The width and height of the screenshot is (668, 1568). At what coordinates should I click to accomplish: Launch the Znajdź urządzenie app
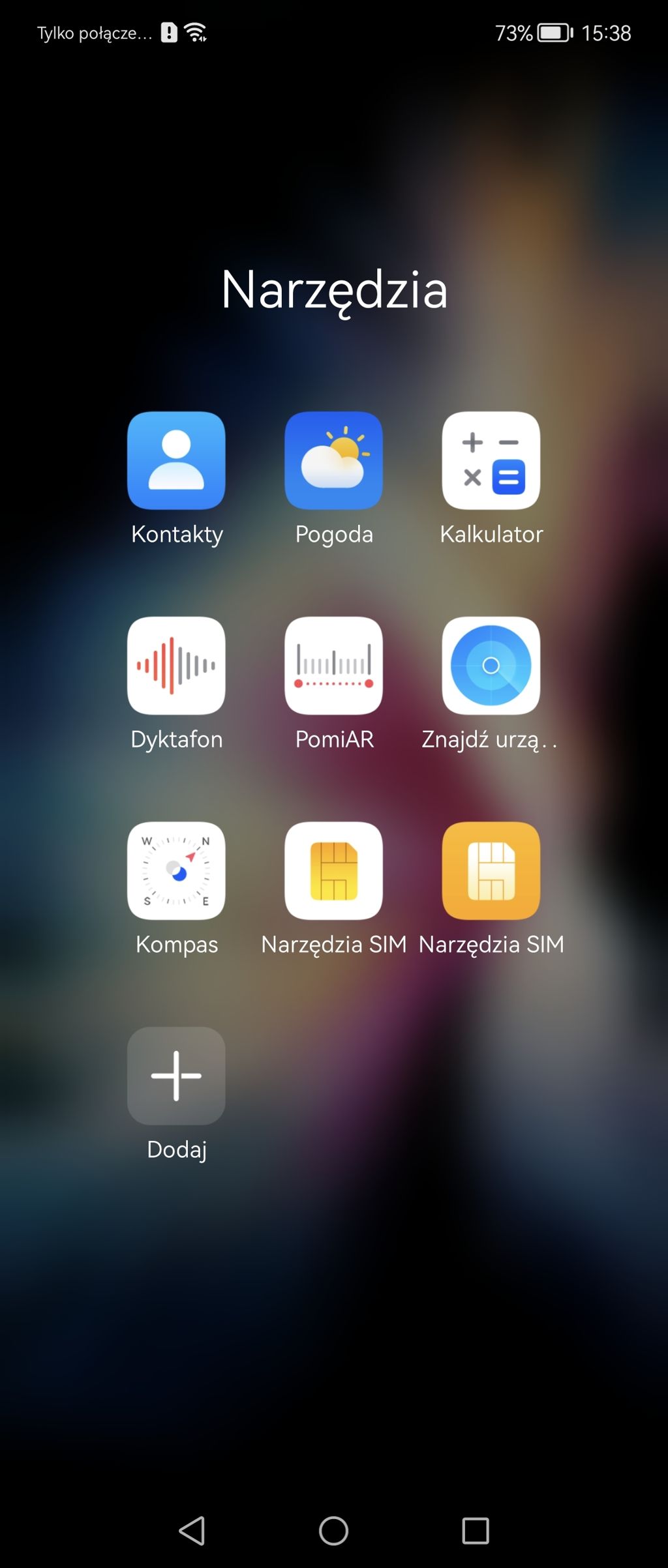tap(491, 666)
